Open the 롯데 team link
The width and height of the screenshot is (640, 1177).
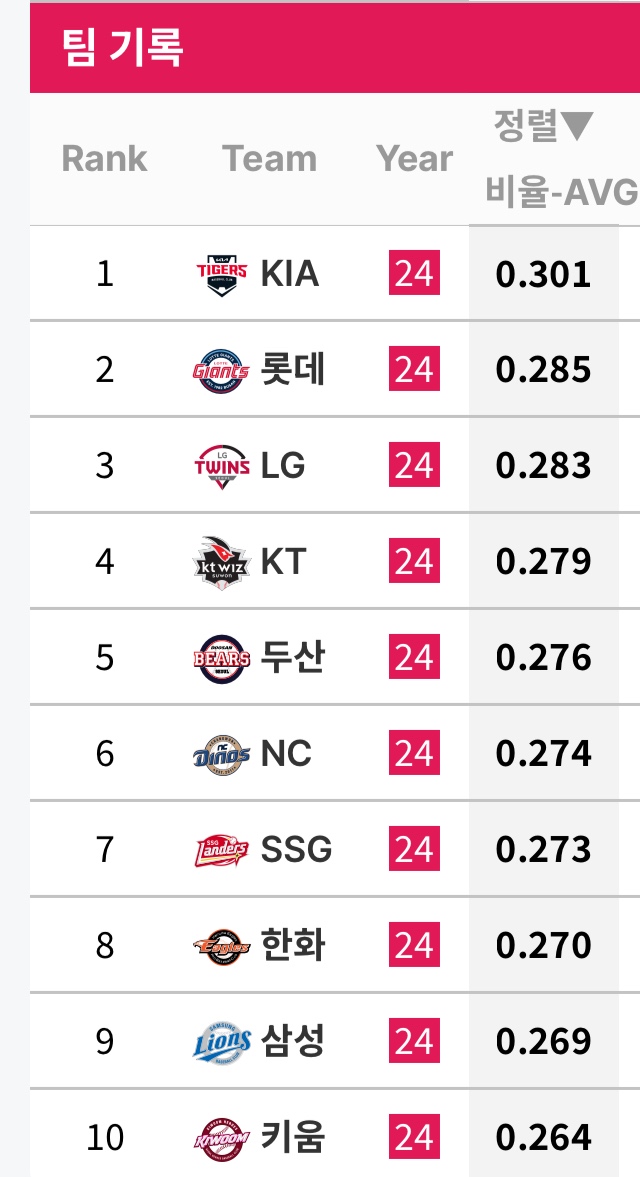coord(292,370)
